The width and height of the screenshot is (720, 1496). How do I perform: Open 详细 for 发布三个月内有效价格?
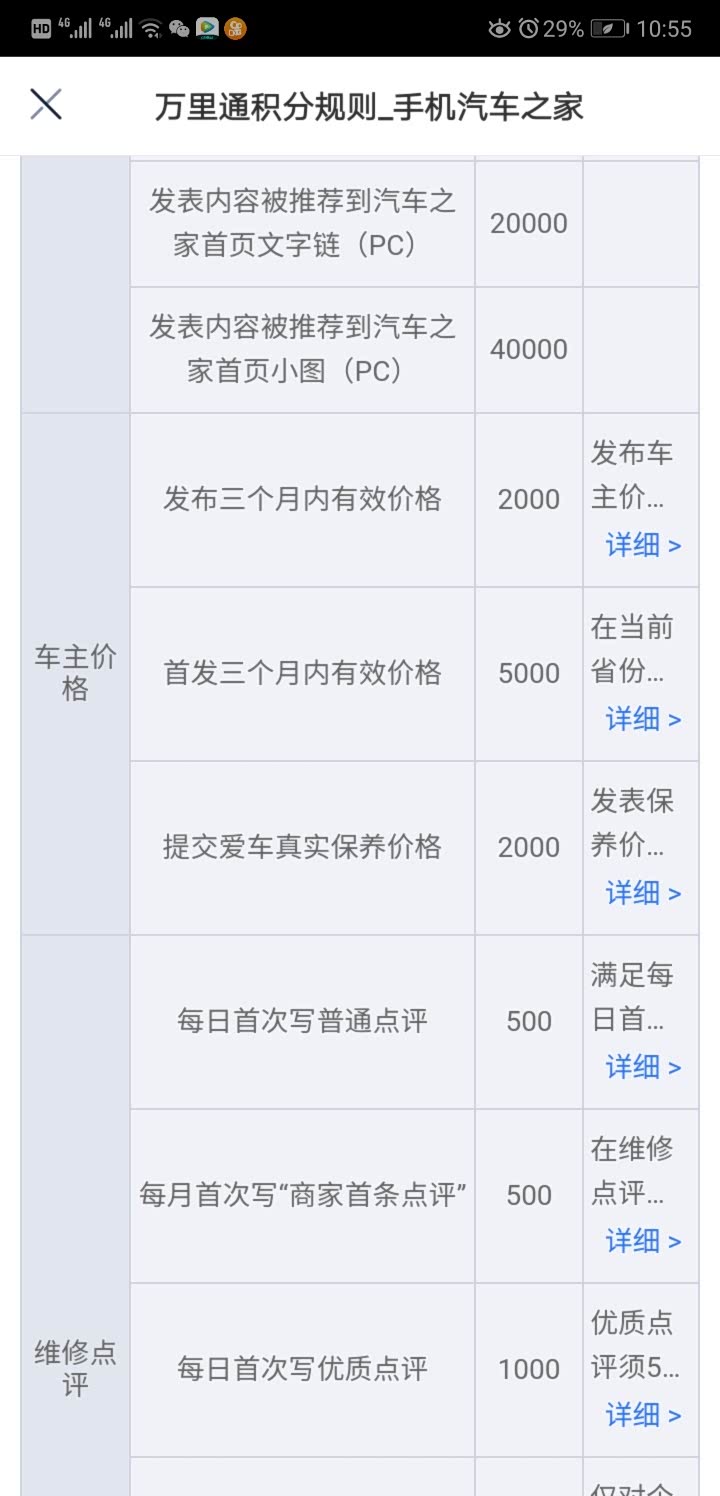(x=643, y=545)
